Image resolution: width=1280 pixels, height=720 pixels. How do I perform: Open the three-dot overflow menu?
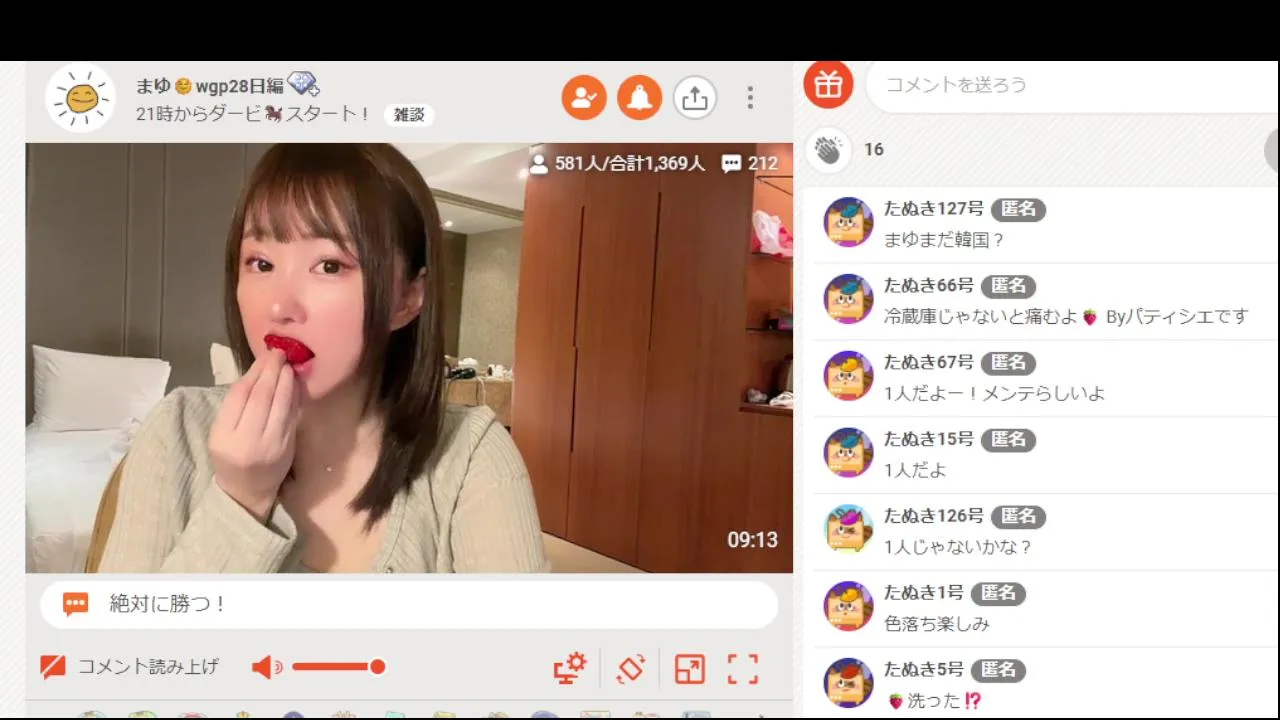pos(750,98)
